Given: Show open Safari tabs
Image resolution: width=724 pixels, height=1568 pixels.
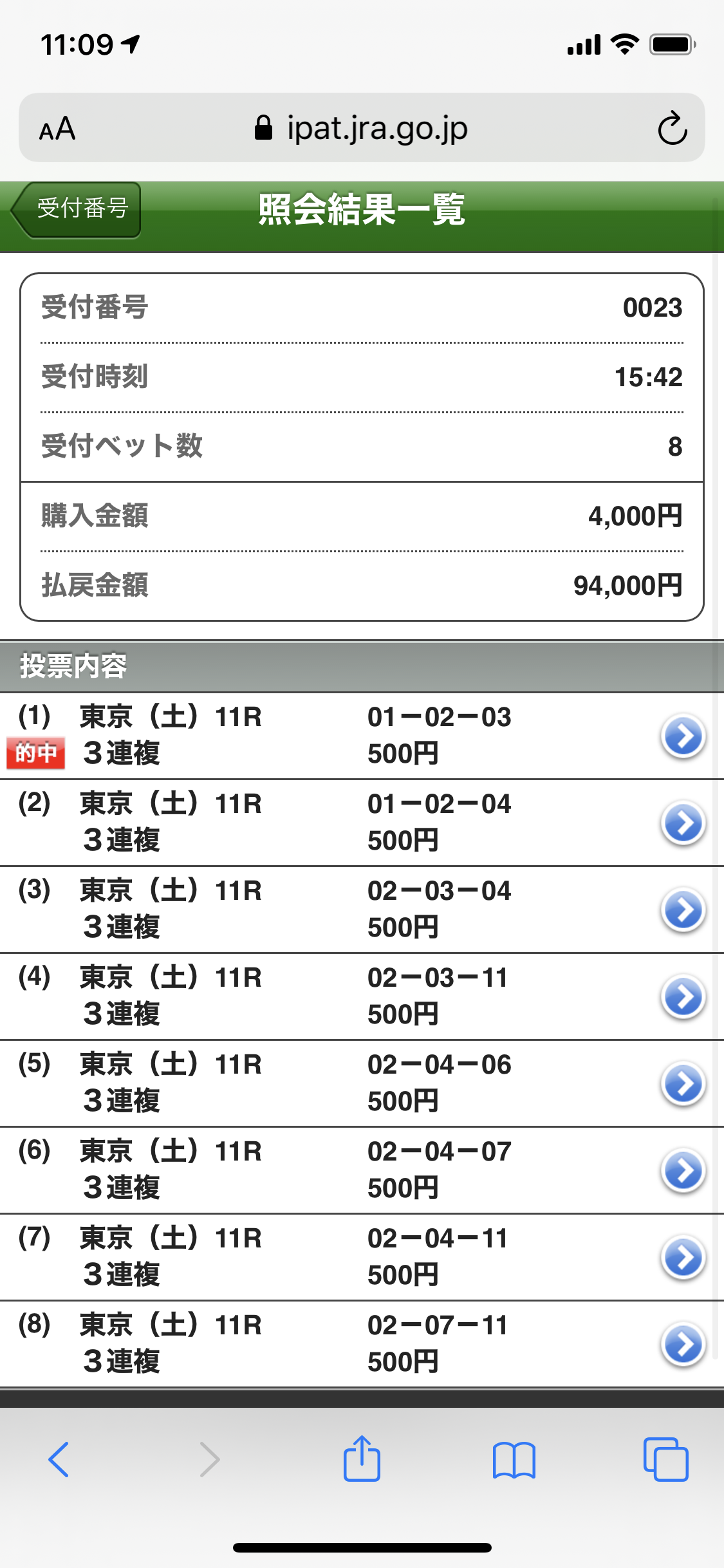Looking at the screenshot, I should click(x=665, y=1459).
